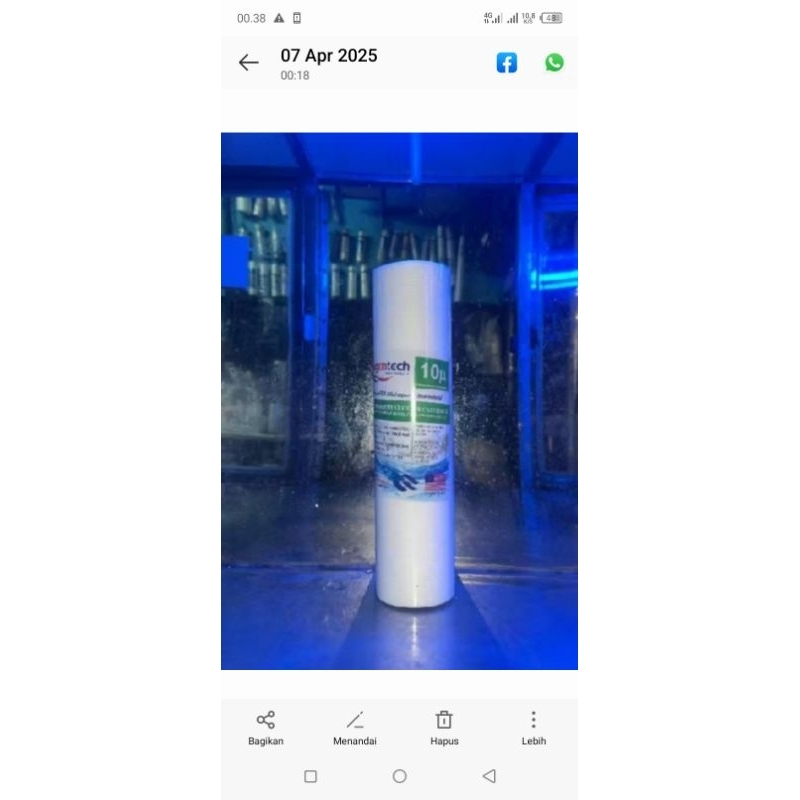Share this photo to Facebook

507,63
